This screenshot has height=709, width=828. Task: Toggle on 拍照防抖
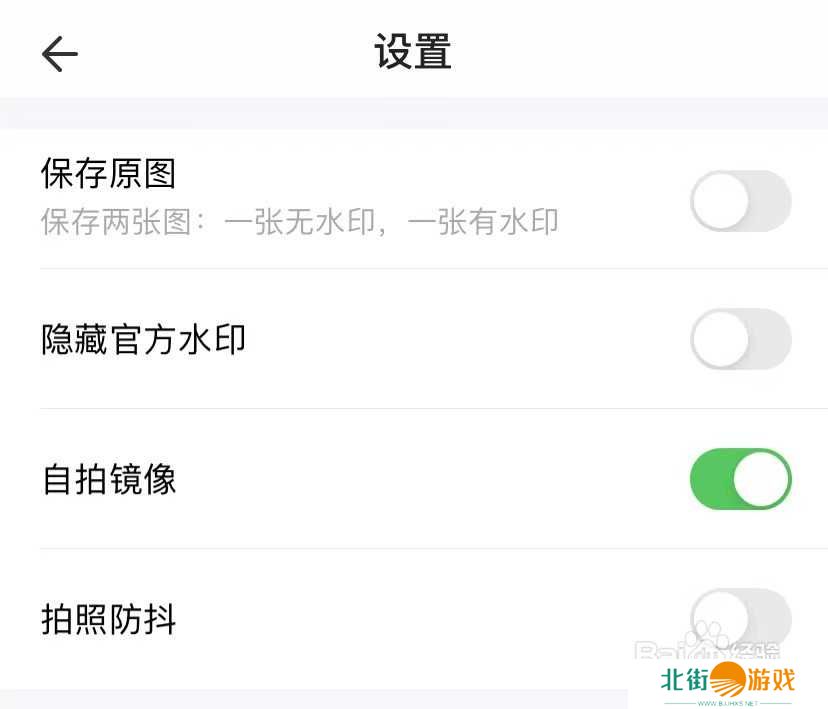[x=740, y=618]
